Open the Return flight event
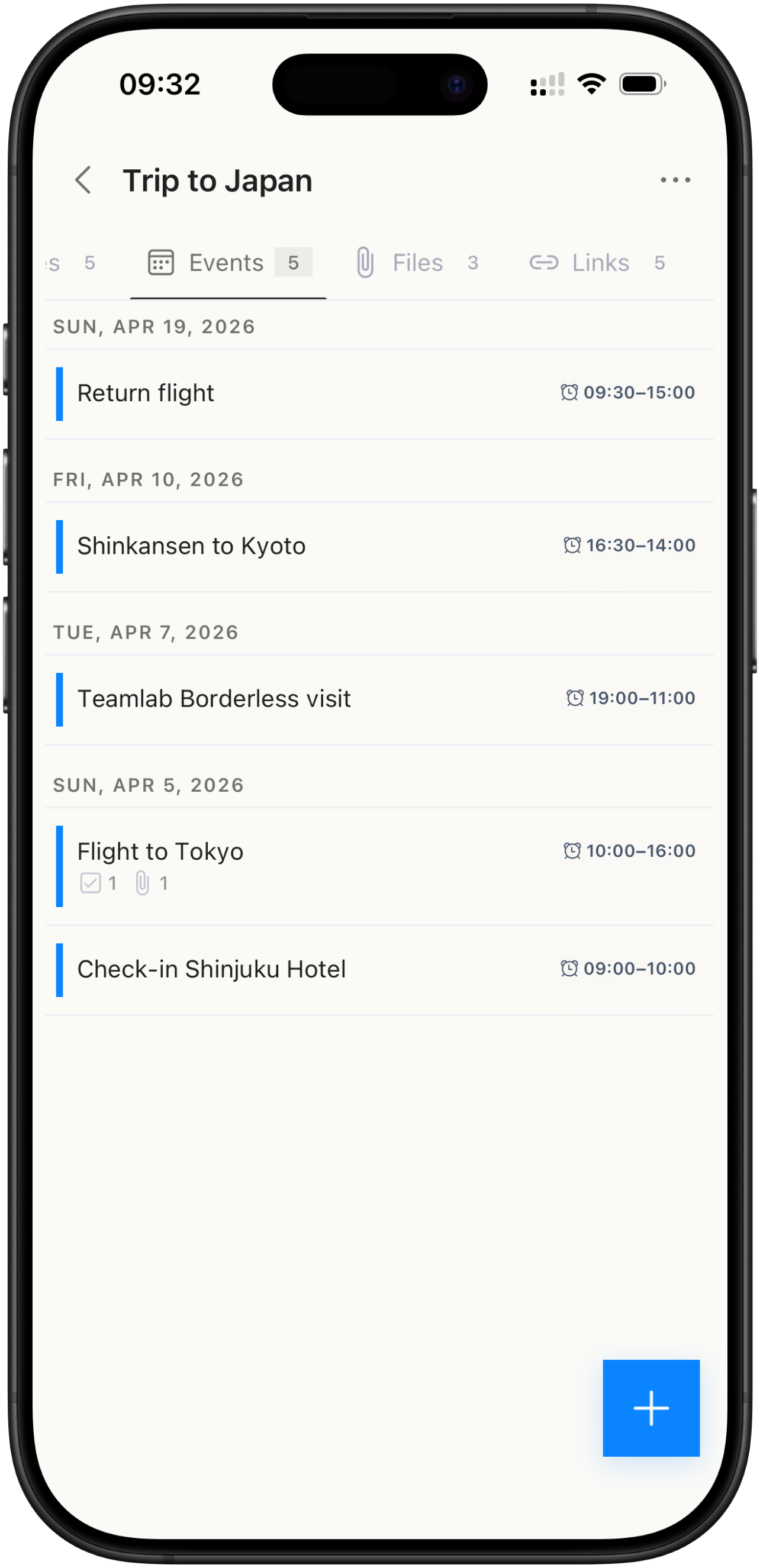The image size is (760, 1568). pos(304,393)
